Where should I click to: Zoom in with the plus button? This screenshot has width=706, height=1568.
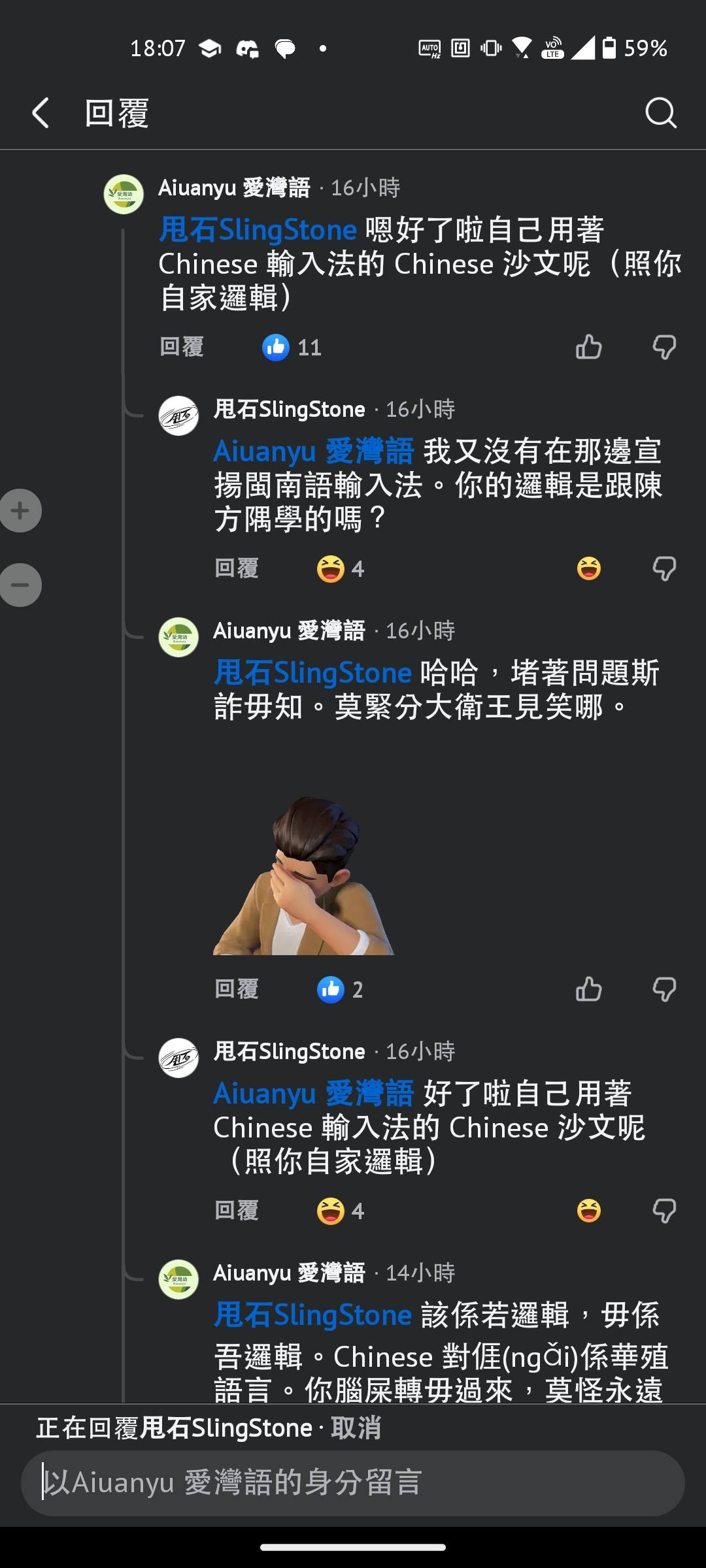20,510
